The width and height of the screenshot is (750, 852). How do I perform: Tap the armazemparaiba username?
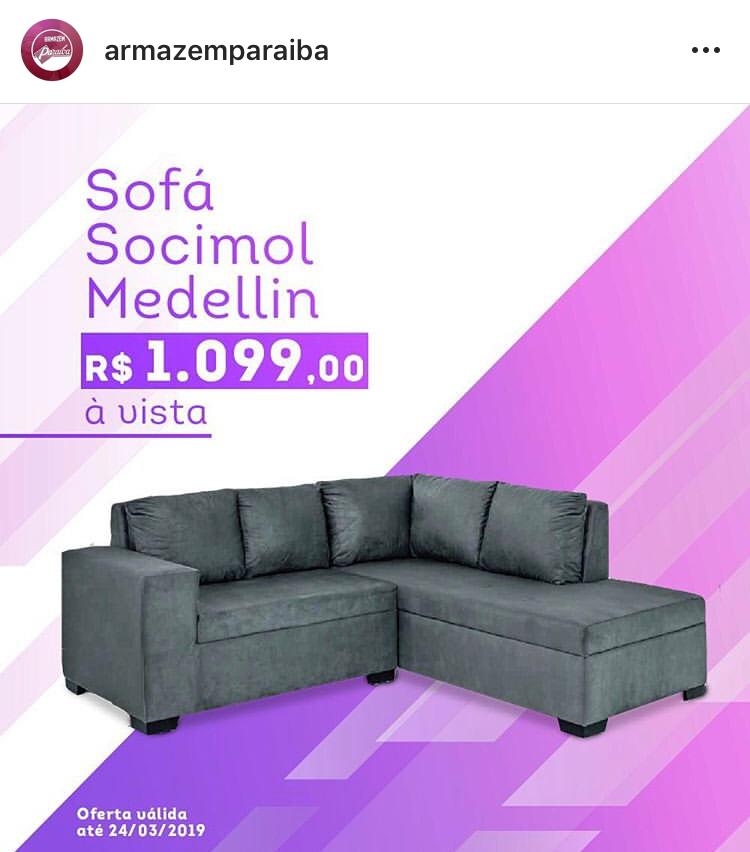pyautogui.click(x=216, y=51)
